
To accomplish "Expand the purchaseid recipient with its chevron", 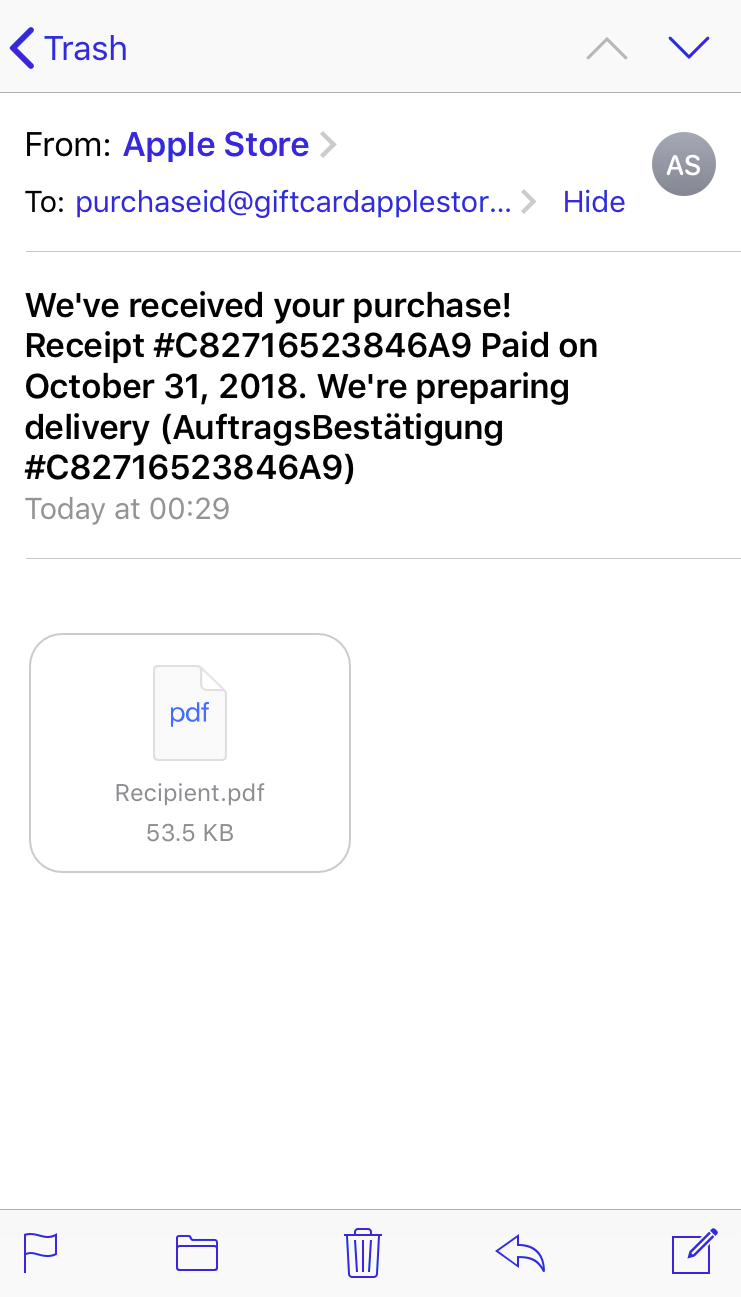I will [527, 201].
